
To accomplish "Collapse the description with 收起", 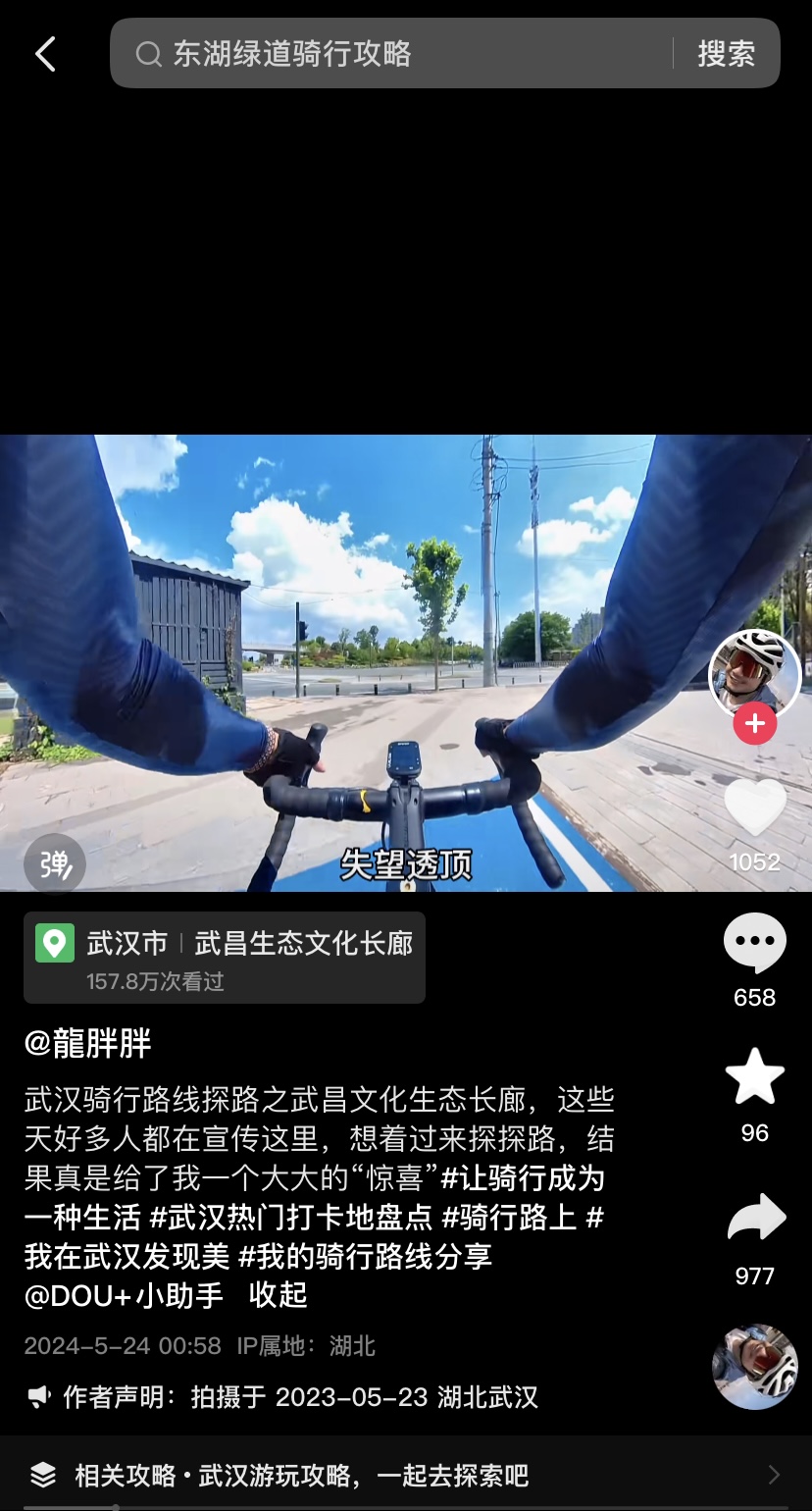I will (x=279, y=1295).
